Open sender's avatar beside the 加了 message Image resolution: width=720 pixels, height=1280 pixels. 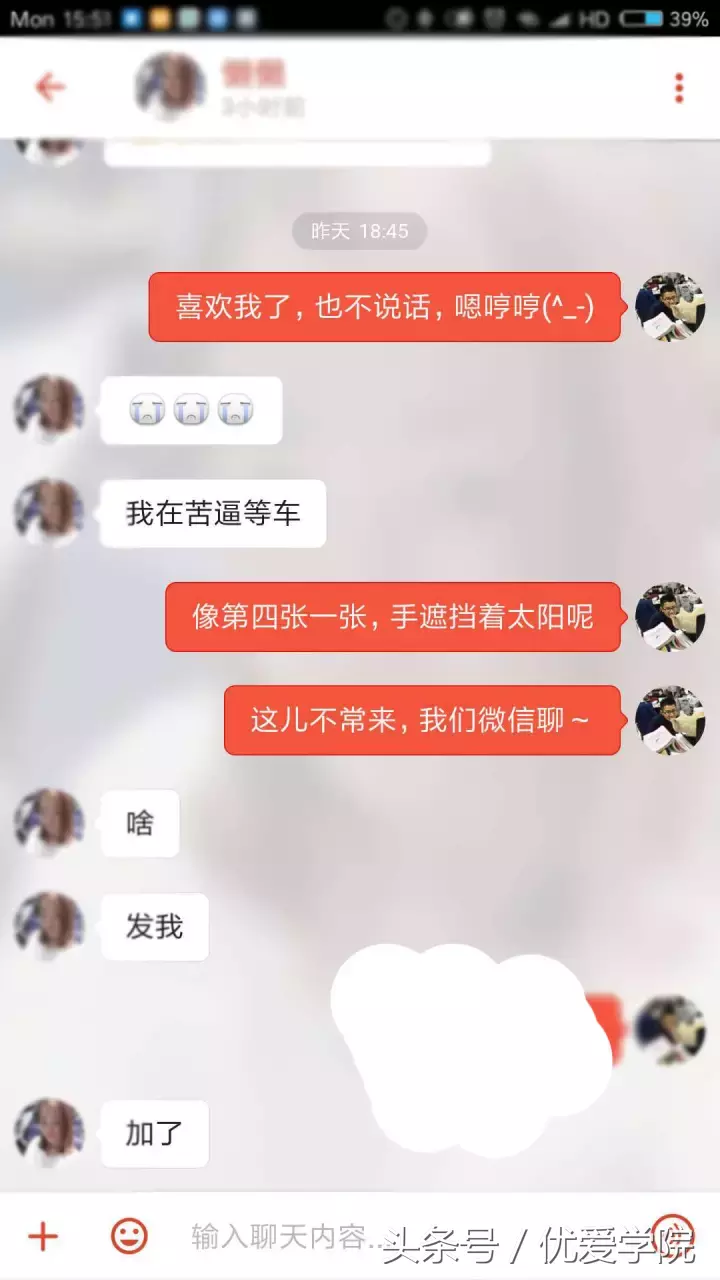click(x=49, y=1133)
